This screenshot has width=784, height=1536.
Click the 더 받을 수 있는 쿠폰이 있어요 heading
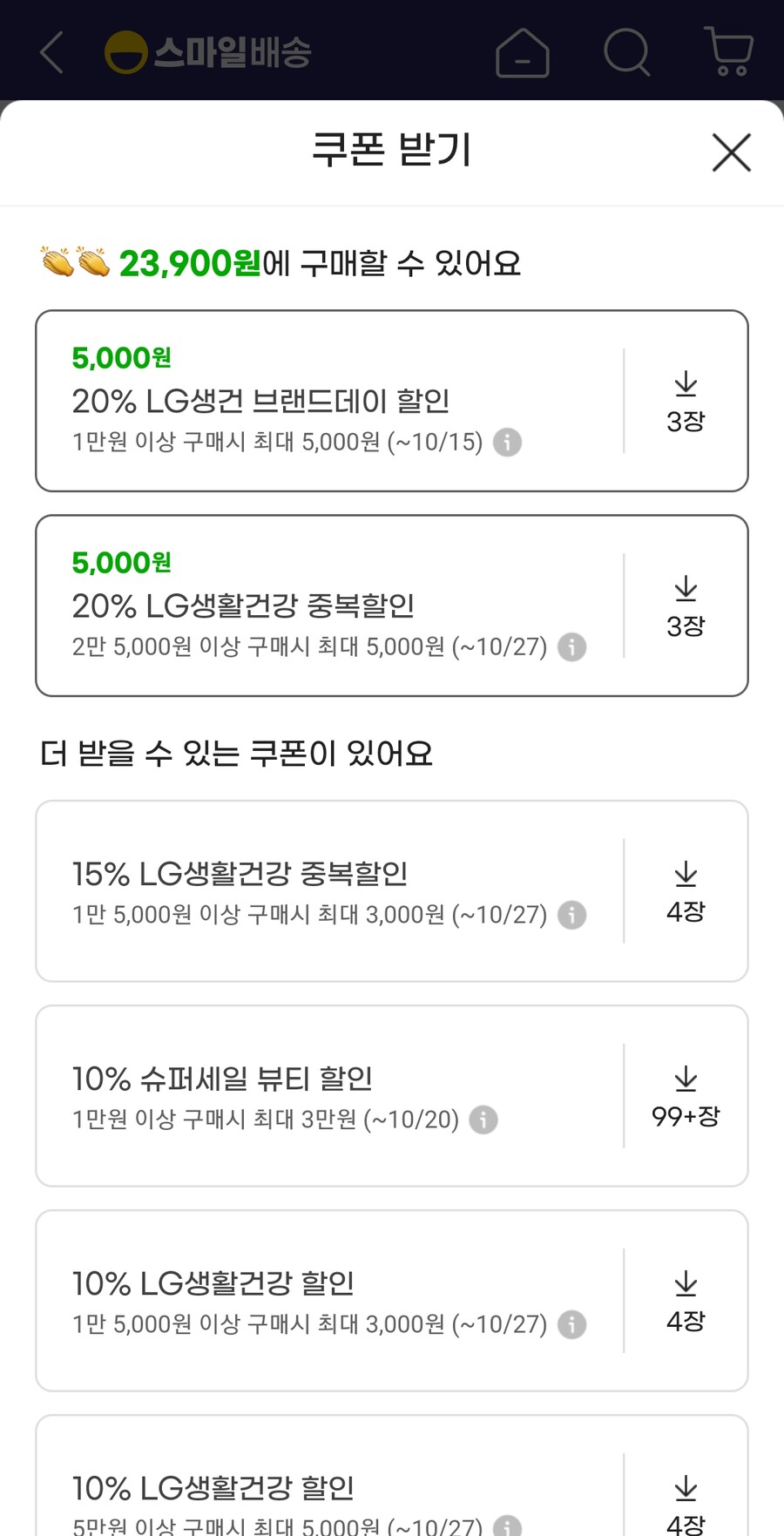(x=240, y=753)
